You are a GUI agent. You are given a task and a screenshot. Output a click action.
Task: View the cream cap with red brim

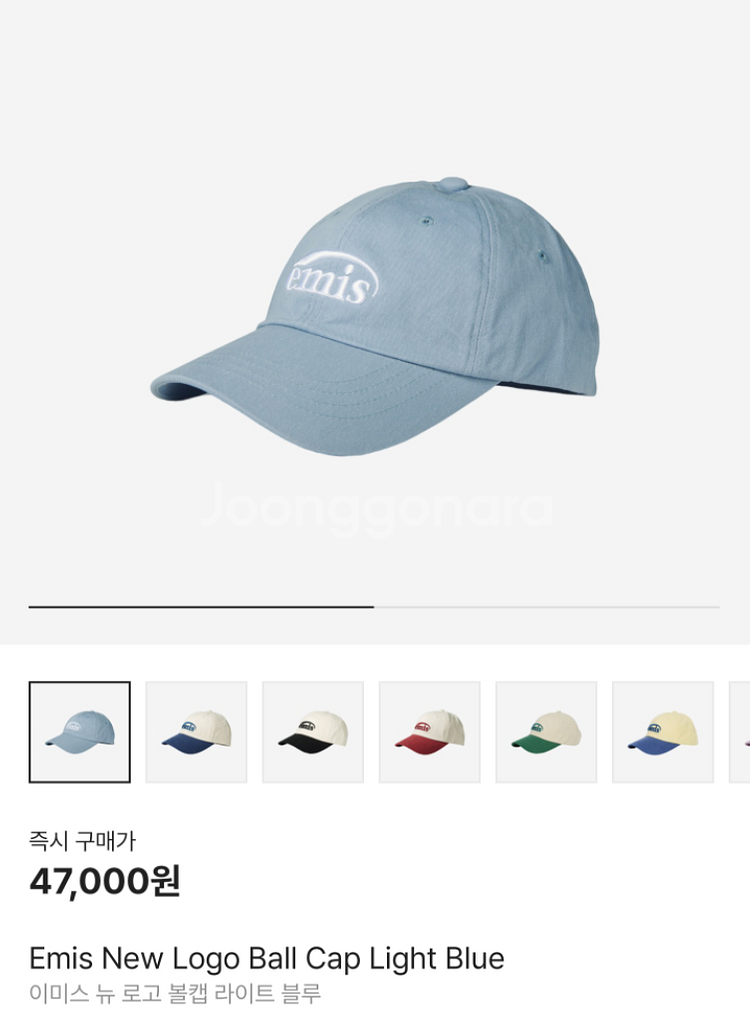pos(430,731)
